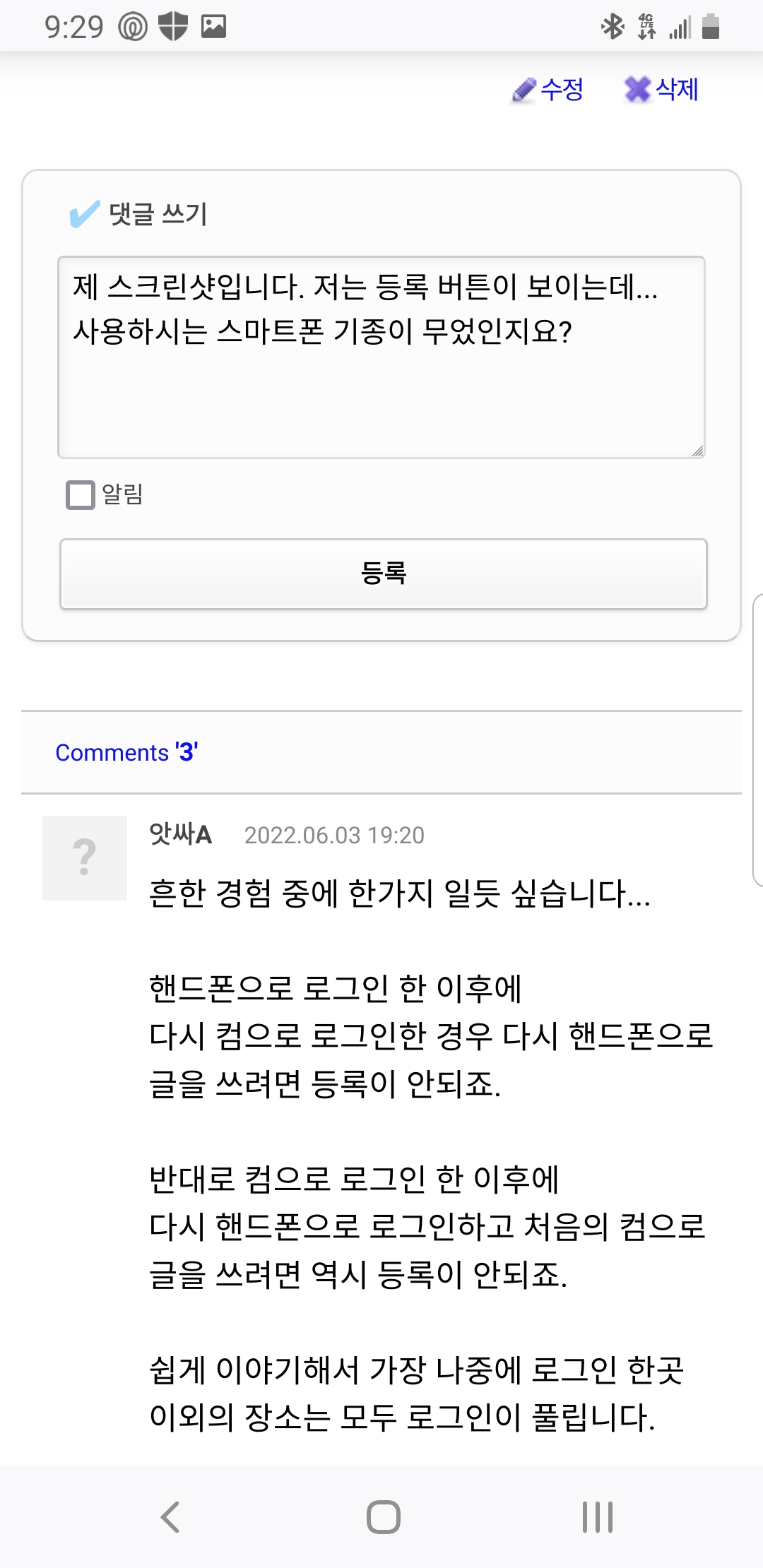Image resolution: width=763 pixels, height=1568 pixels.
Task: Tap the Bluetooth icon in the status bar
Action: point(612,25)
